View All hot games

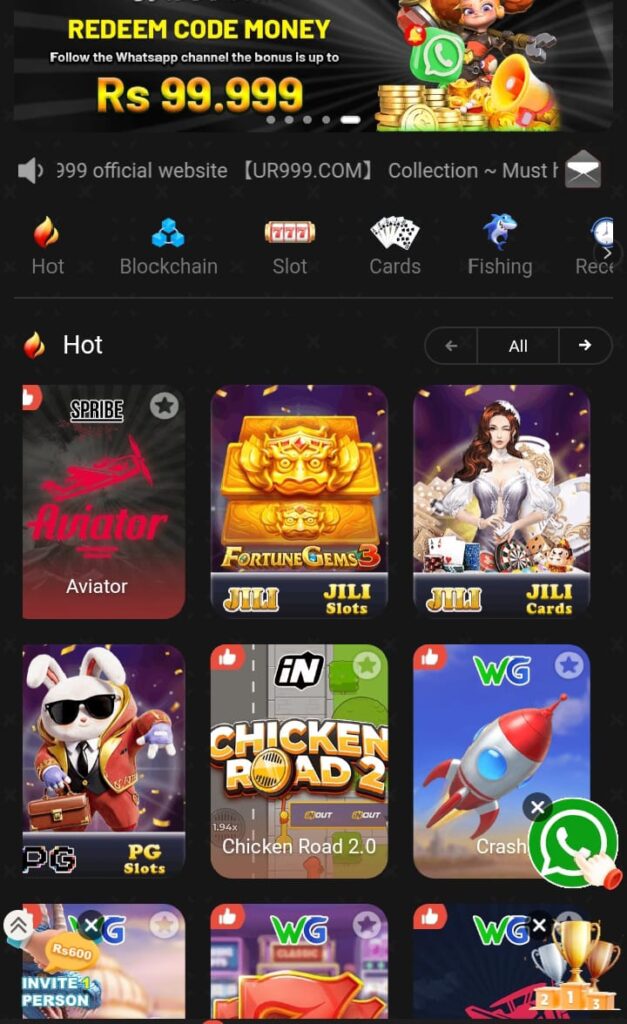[x=518, y=346]
